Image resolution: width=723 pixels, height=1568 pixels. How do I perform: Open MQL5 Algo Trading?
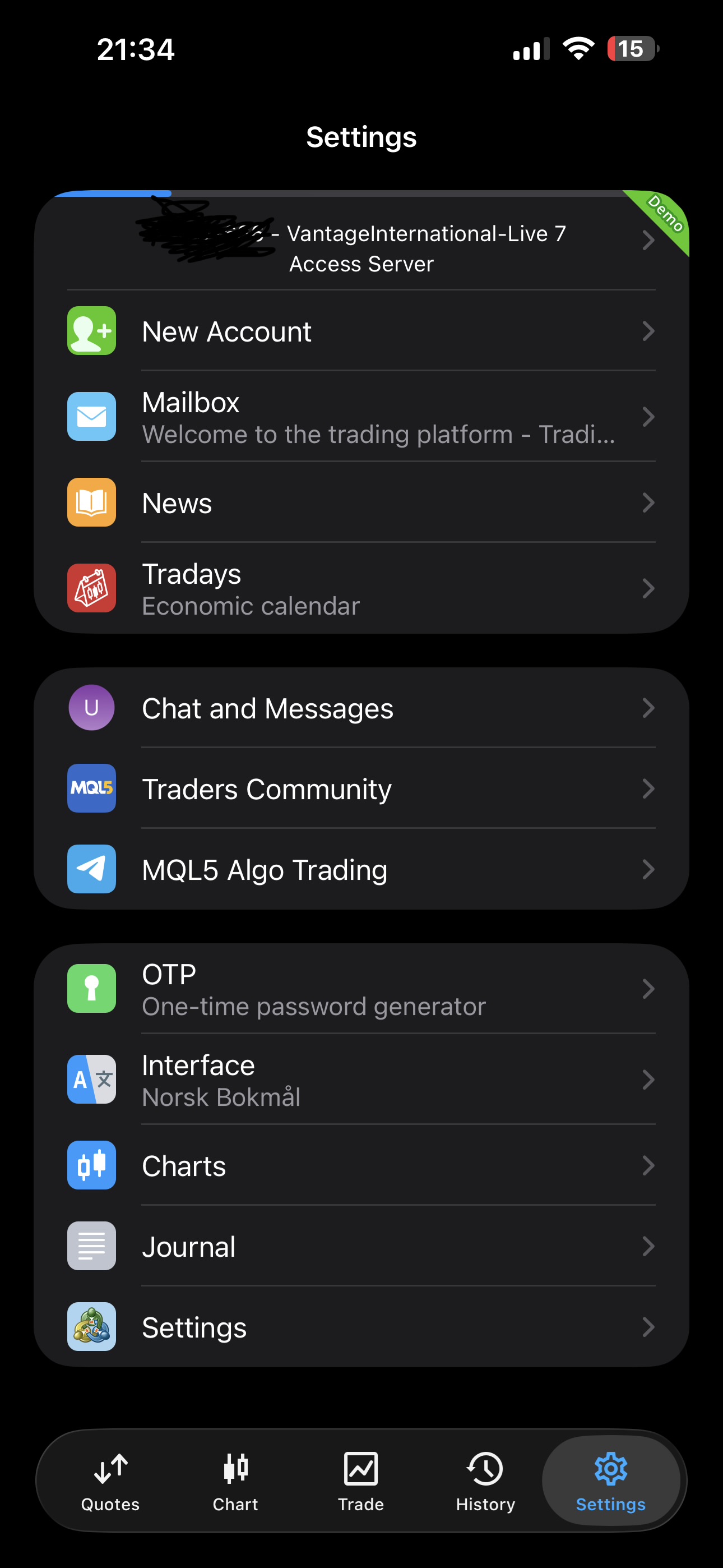click(361, 869)
